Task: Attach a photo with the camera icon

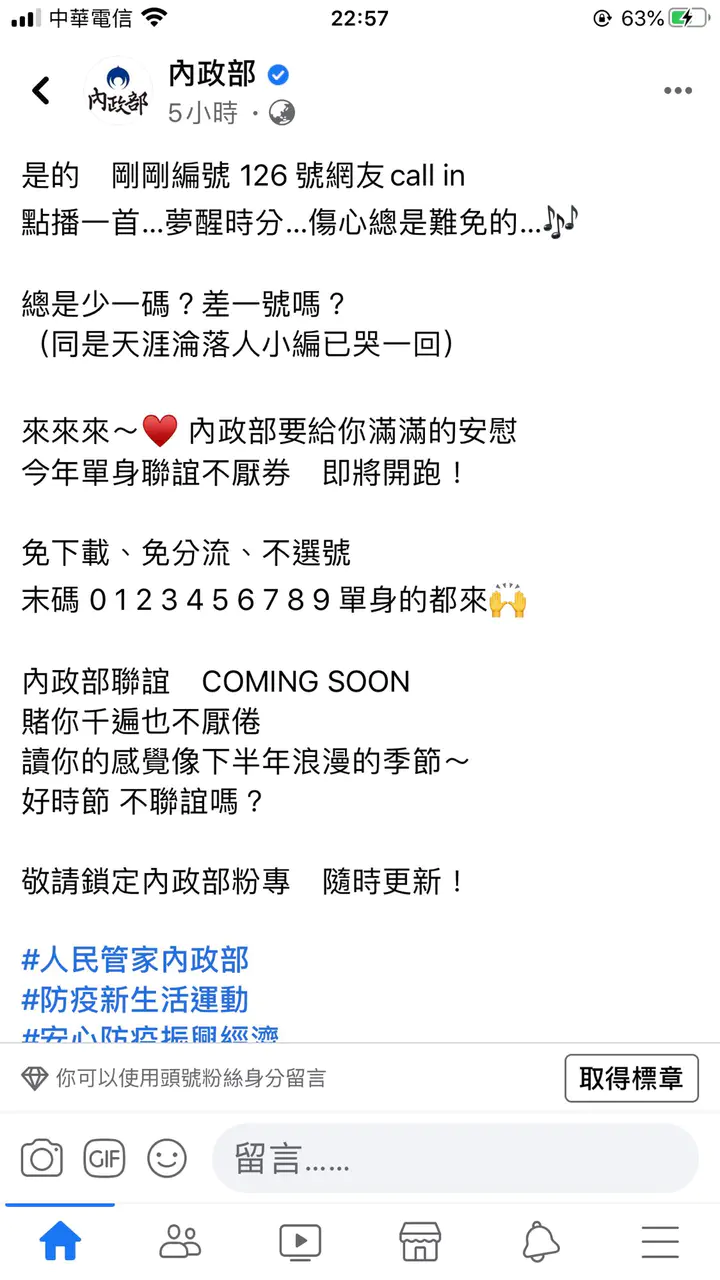Action: [x=42, y=1158]
